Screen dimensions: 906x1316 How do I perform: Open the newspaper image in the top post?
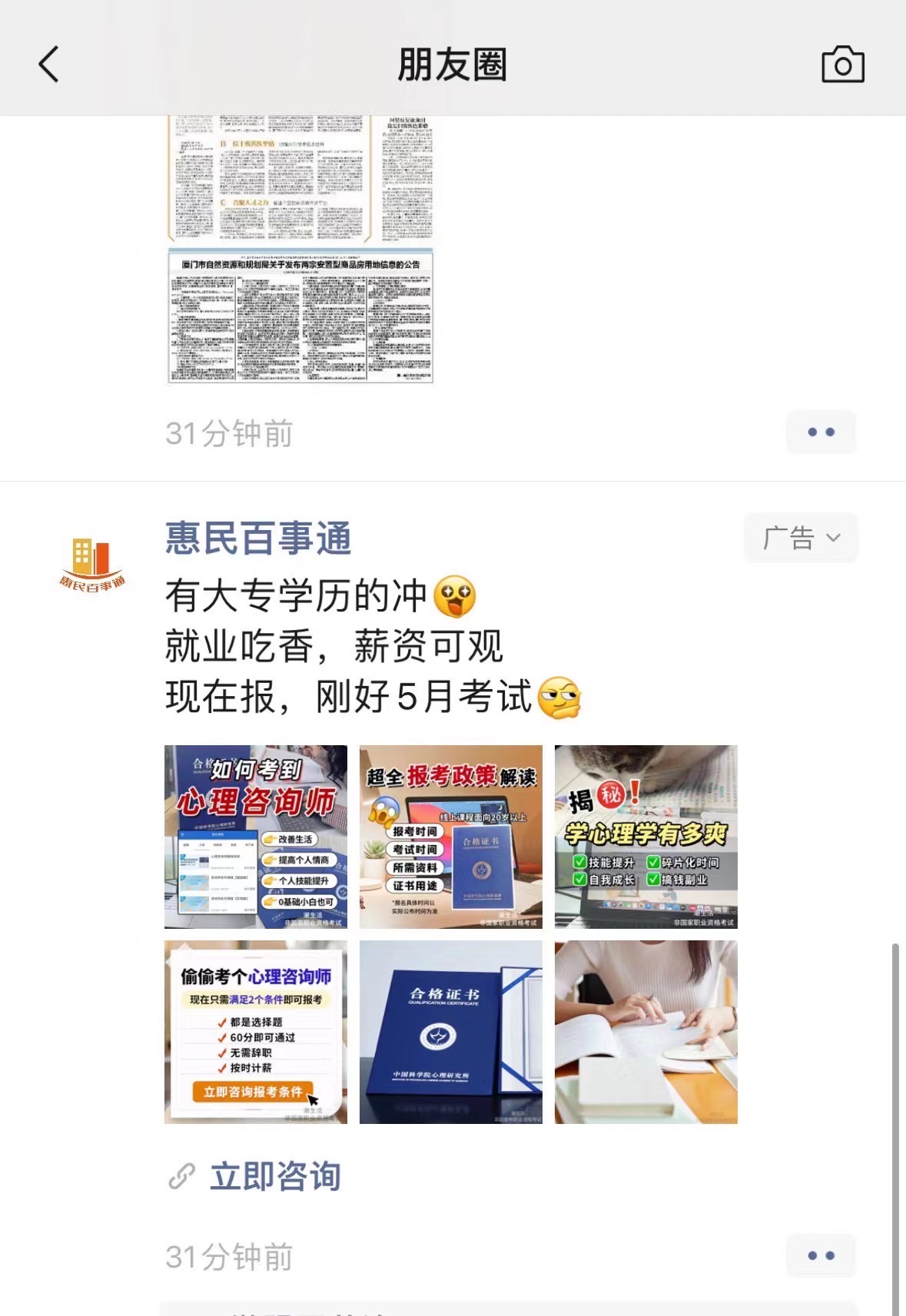(x=300, y=250)
